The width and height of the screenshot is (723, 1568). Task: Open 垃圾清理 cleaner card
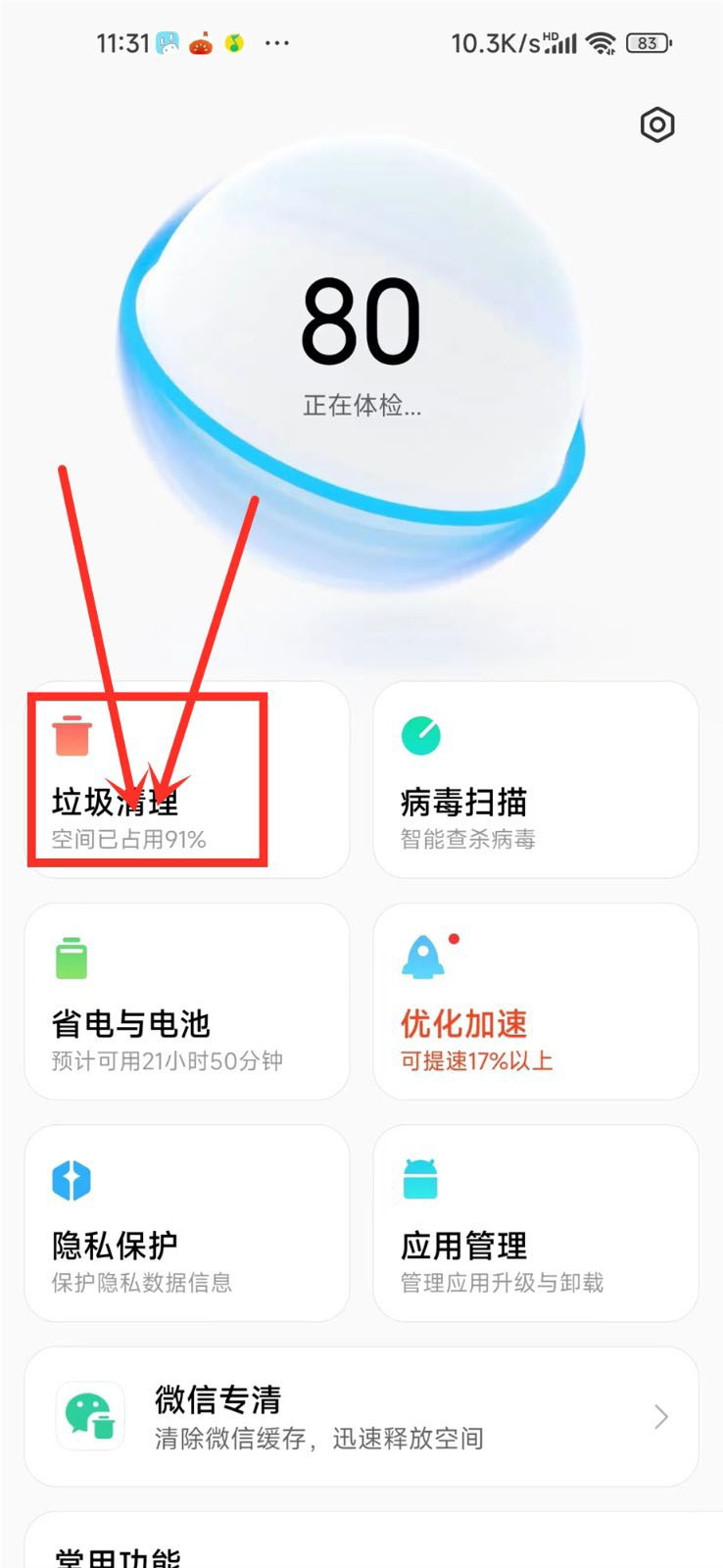[x=186, y=780]
